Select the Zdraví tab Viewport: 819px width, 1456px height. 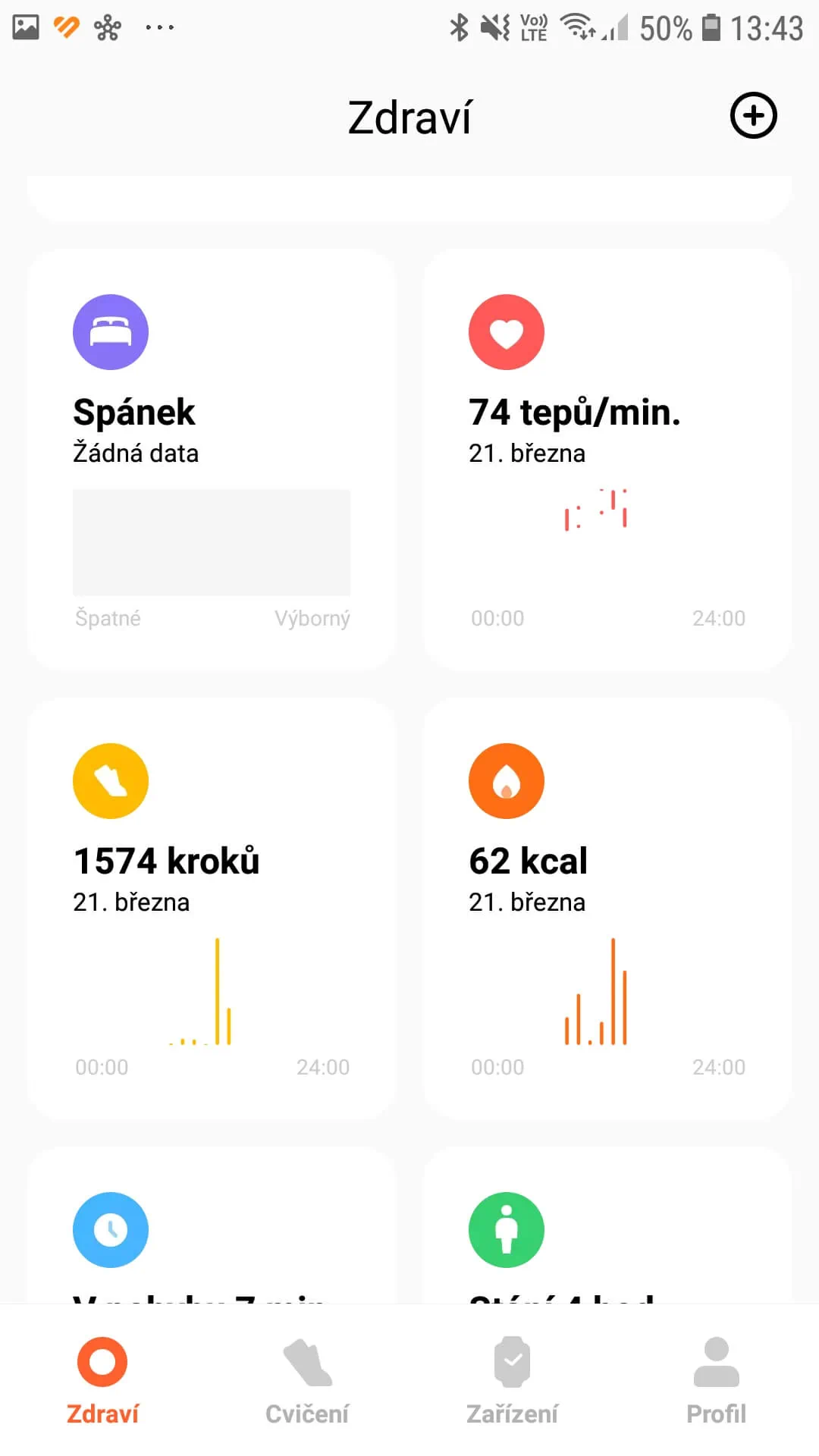click(102, 1380)
